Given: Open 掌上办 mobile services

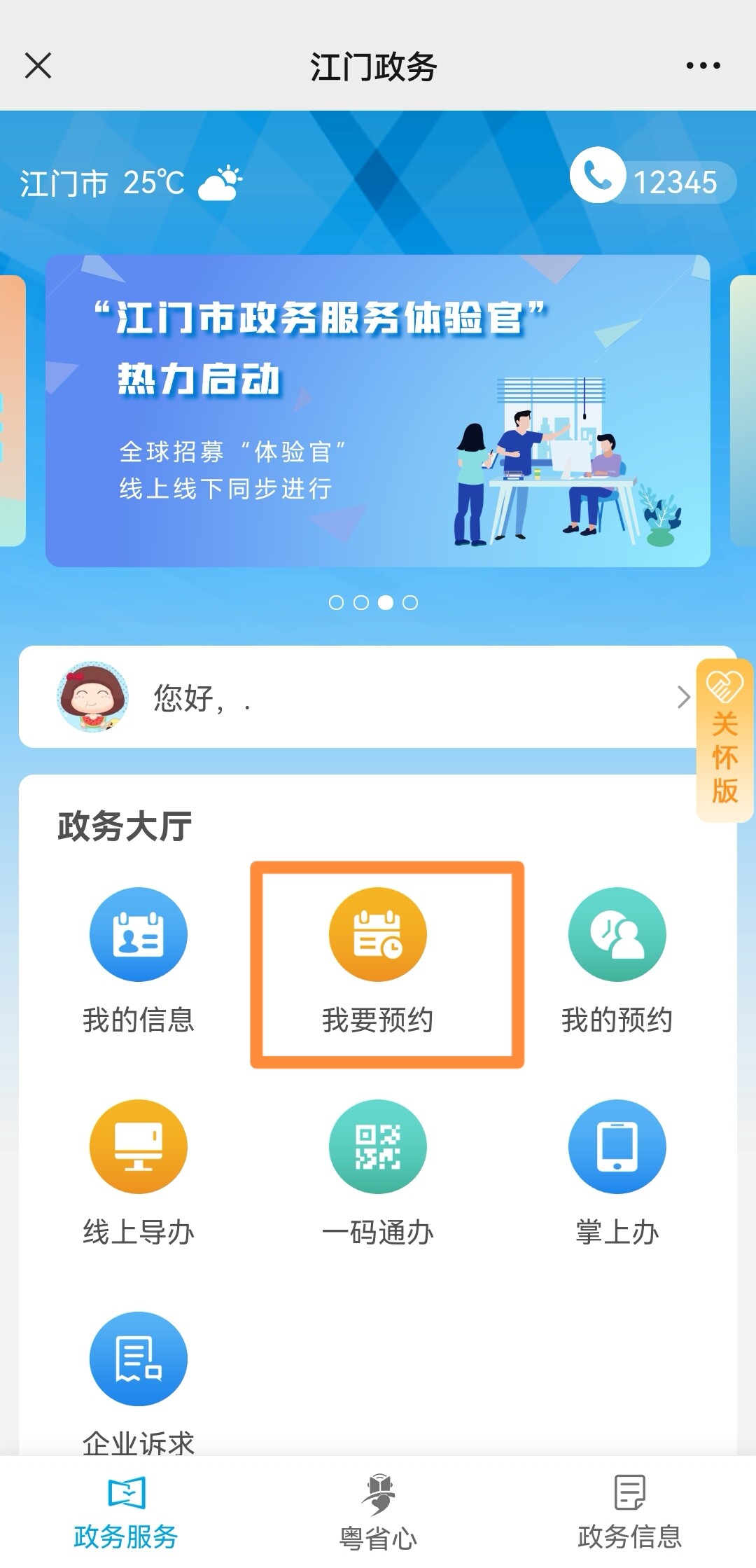Looking at the screenshot, I should 617,1173.
